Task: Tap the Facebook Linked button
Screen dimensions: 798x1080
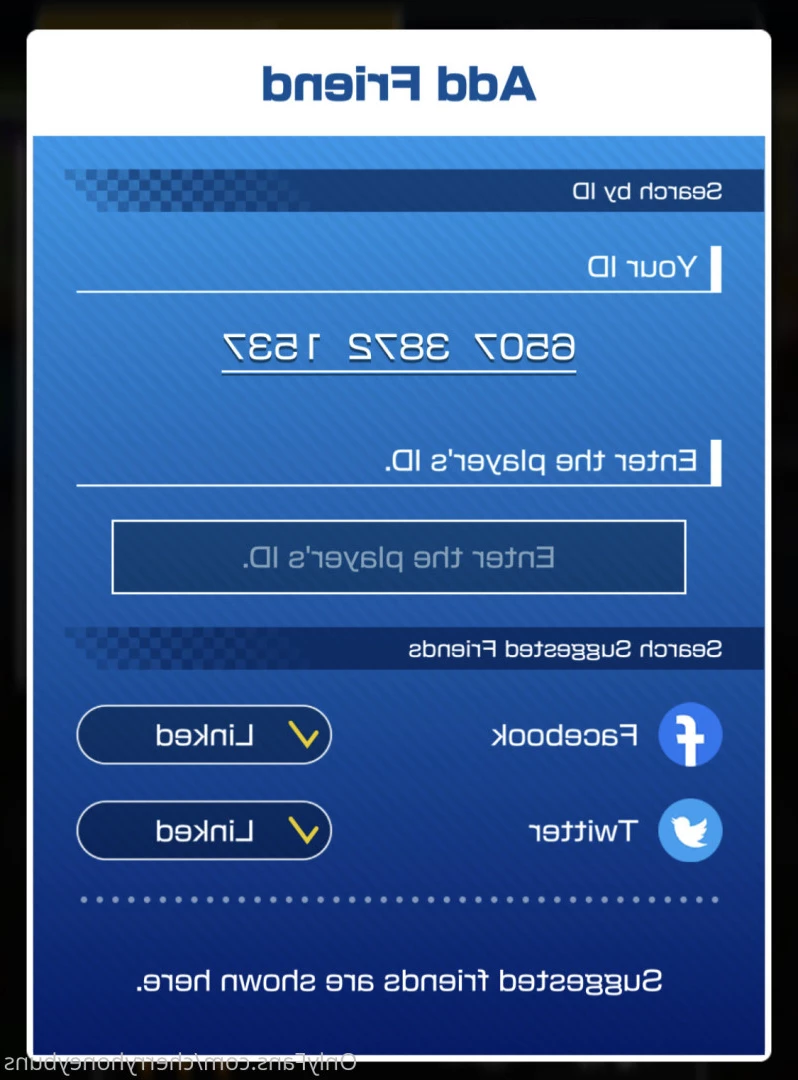Action: click(204, 736)
